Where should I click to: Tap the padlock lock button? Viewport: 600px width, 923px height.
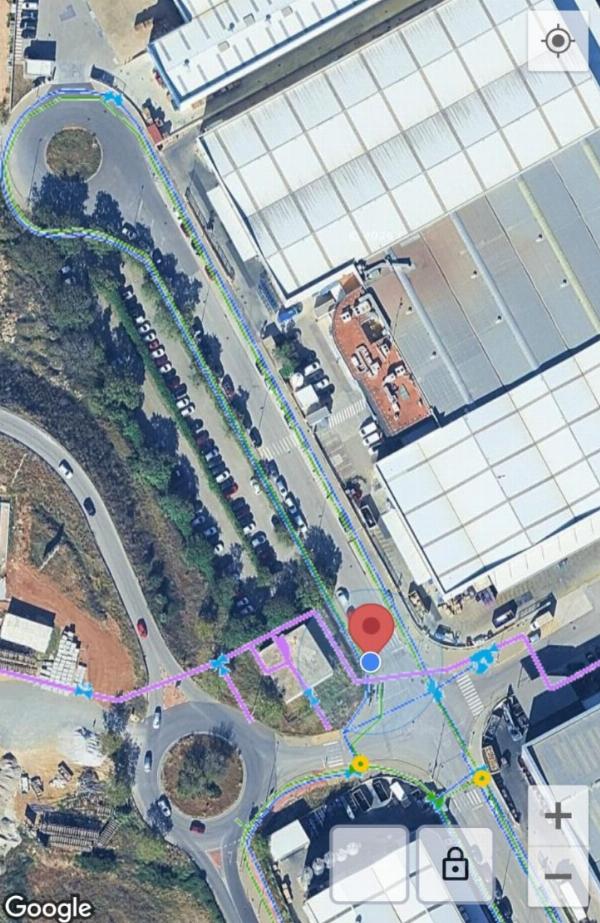click(x=455, y=865)
